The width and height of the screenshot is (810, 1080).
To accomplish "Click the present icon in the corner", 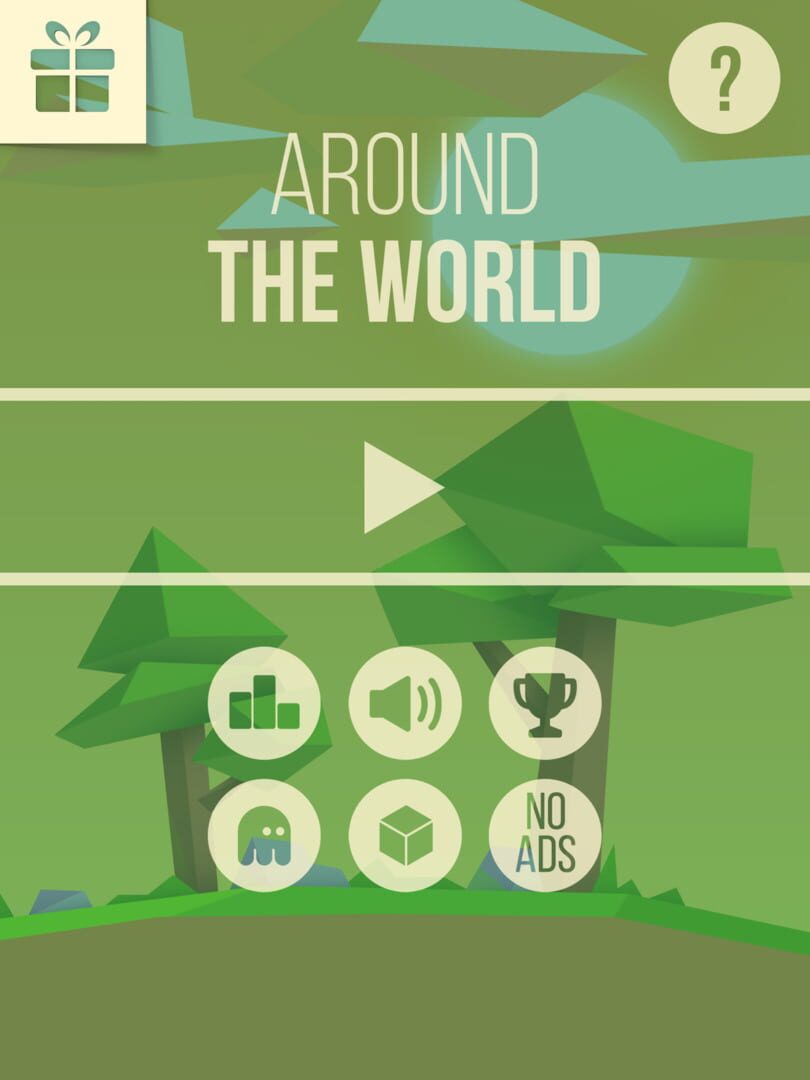I will [70, 70].
